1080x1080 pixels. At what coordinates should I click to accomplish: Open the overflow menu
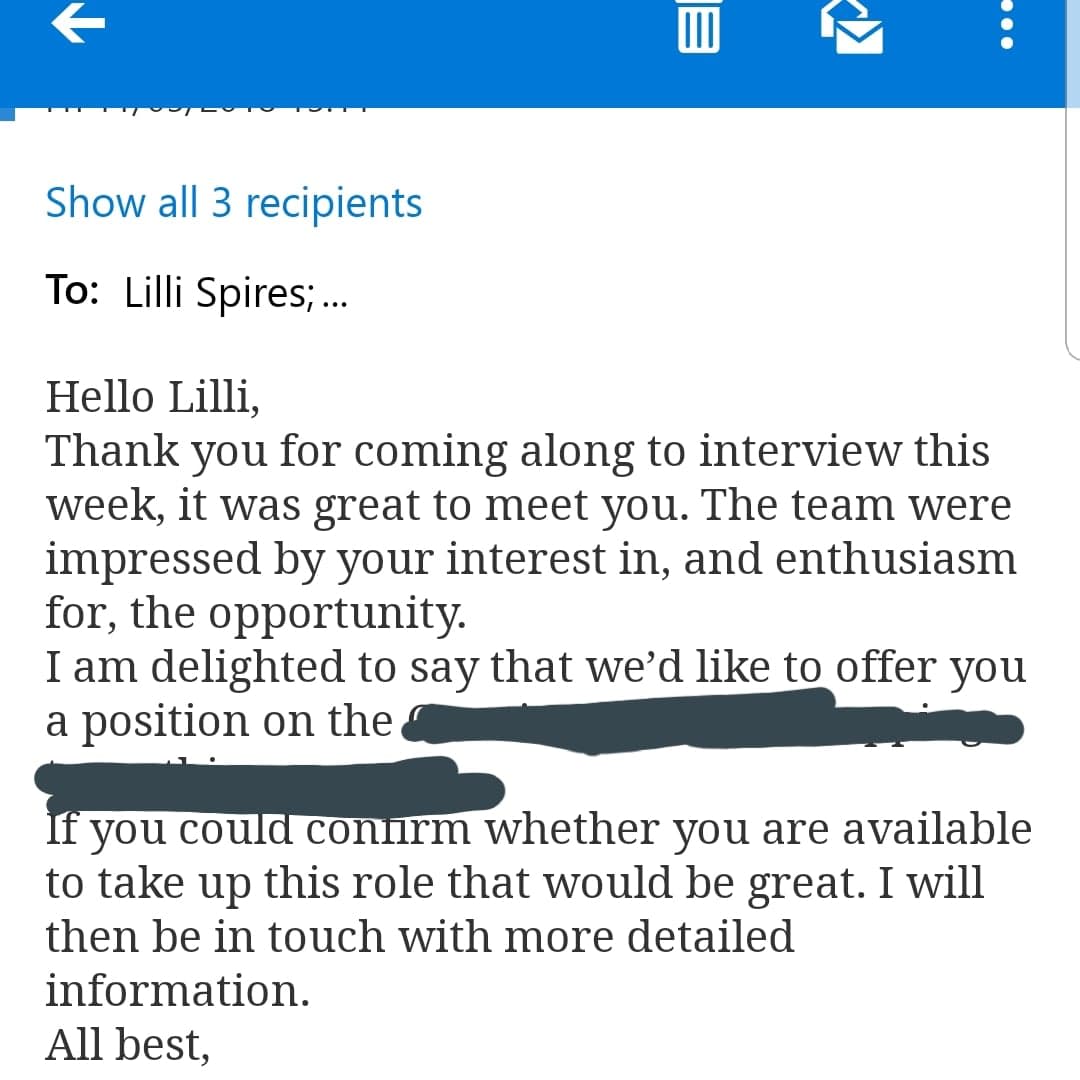pyautogui.click(x=1007, y=27)
